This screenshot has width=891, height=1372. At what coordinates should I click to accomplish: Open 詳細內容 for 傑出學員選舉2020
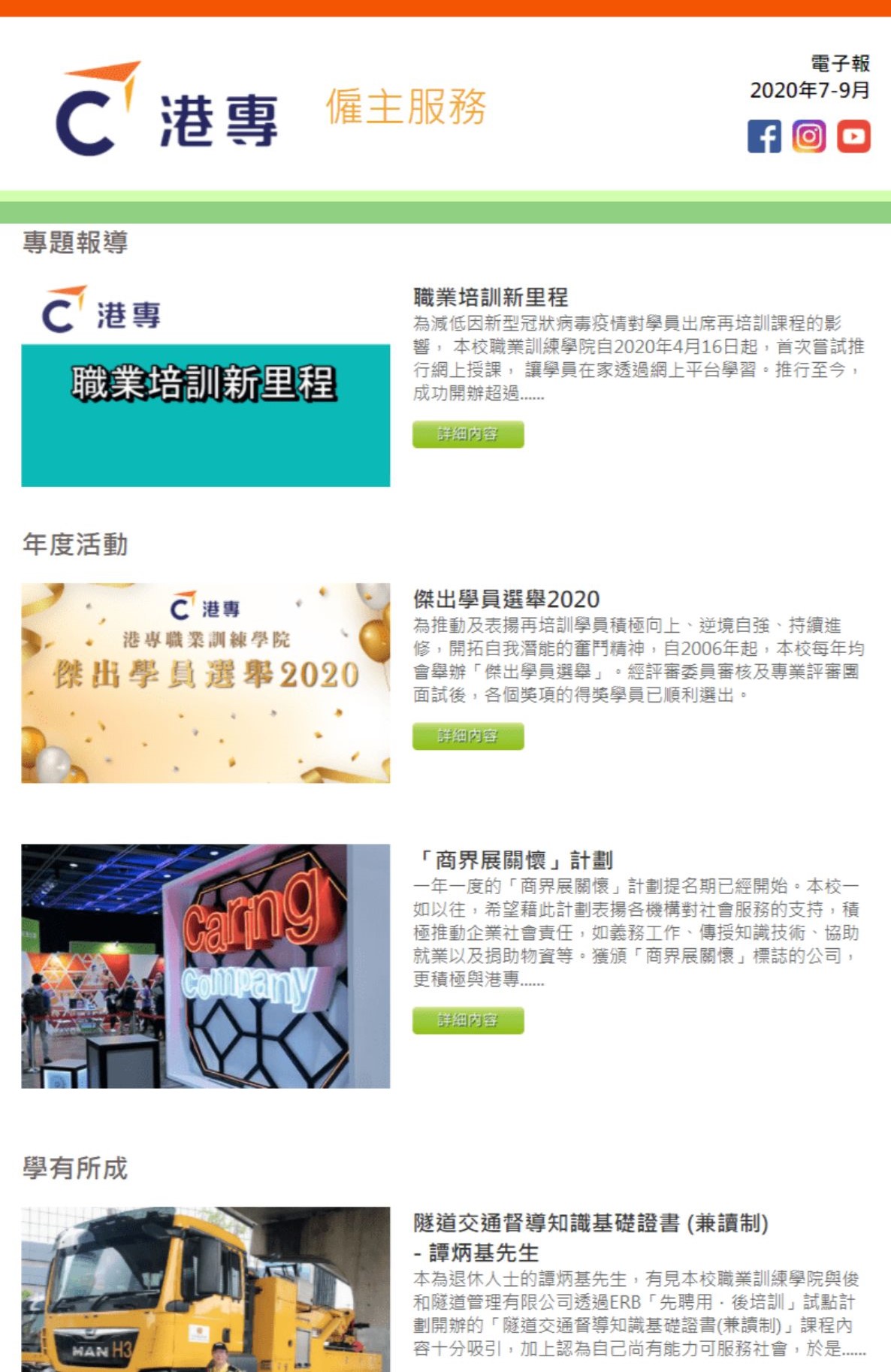[467, 736]
